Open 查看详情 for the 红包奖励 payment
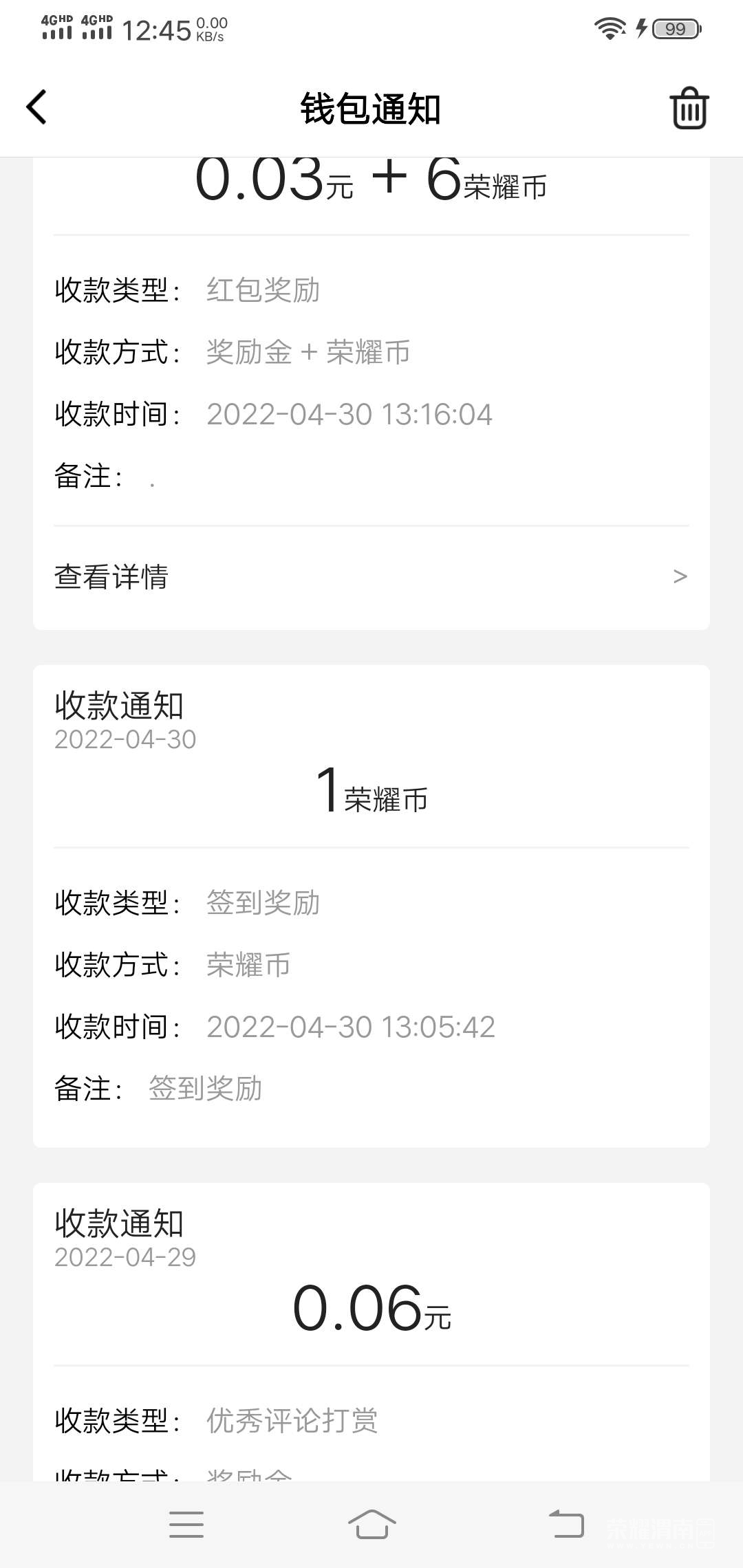 (x=371, y=576)
